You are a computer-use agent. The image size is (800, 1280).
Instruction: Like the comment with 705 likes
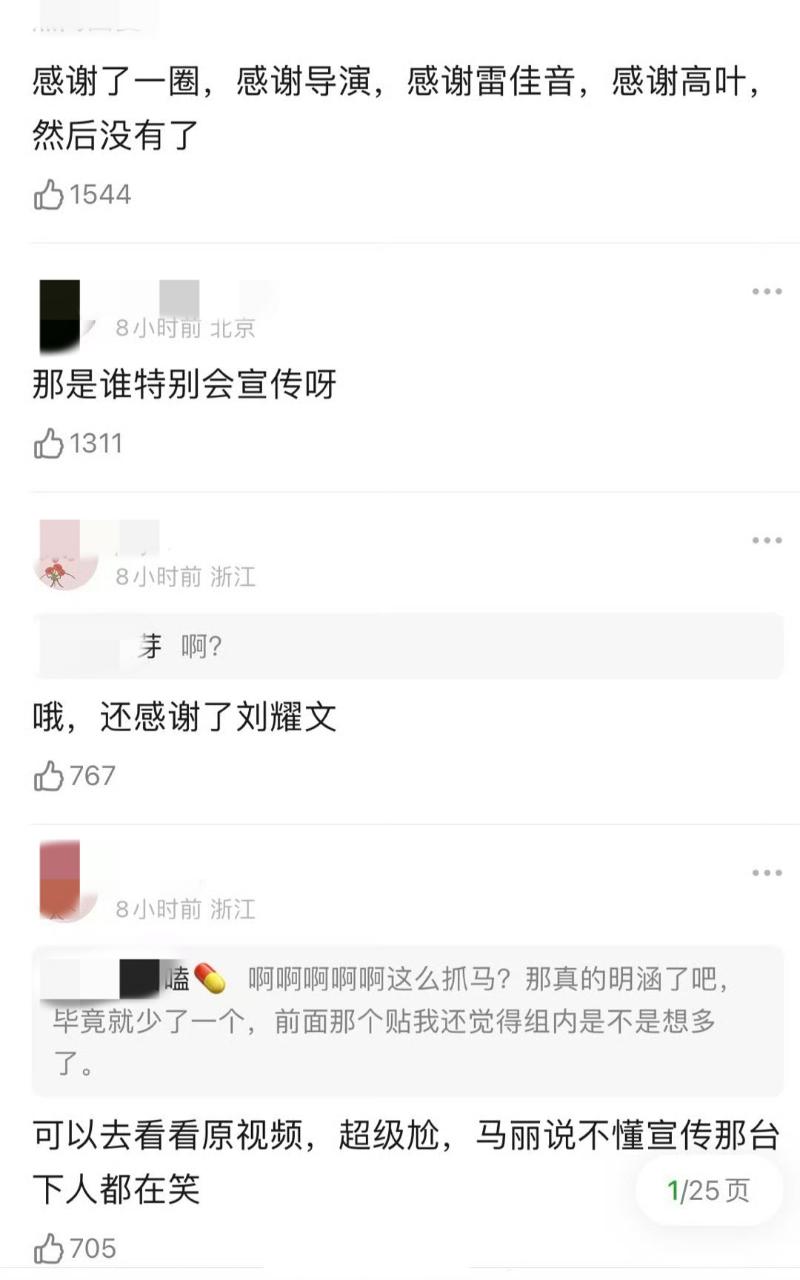tap(49, 1248)
